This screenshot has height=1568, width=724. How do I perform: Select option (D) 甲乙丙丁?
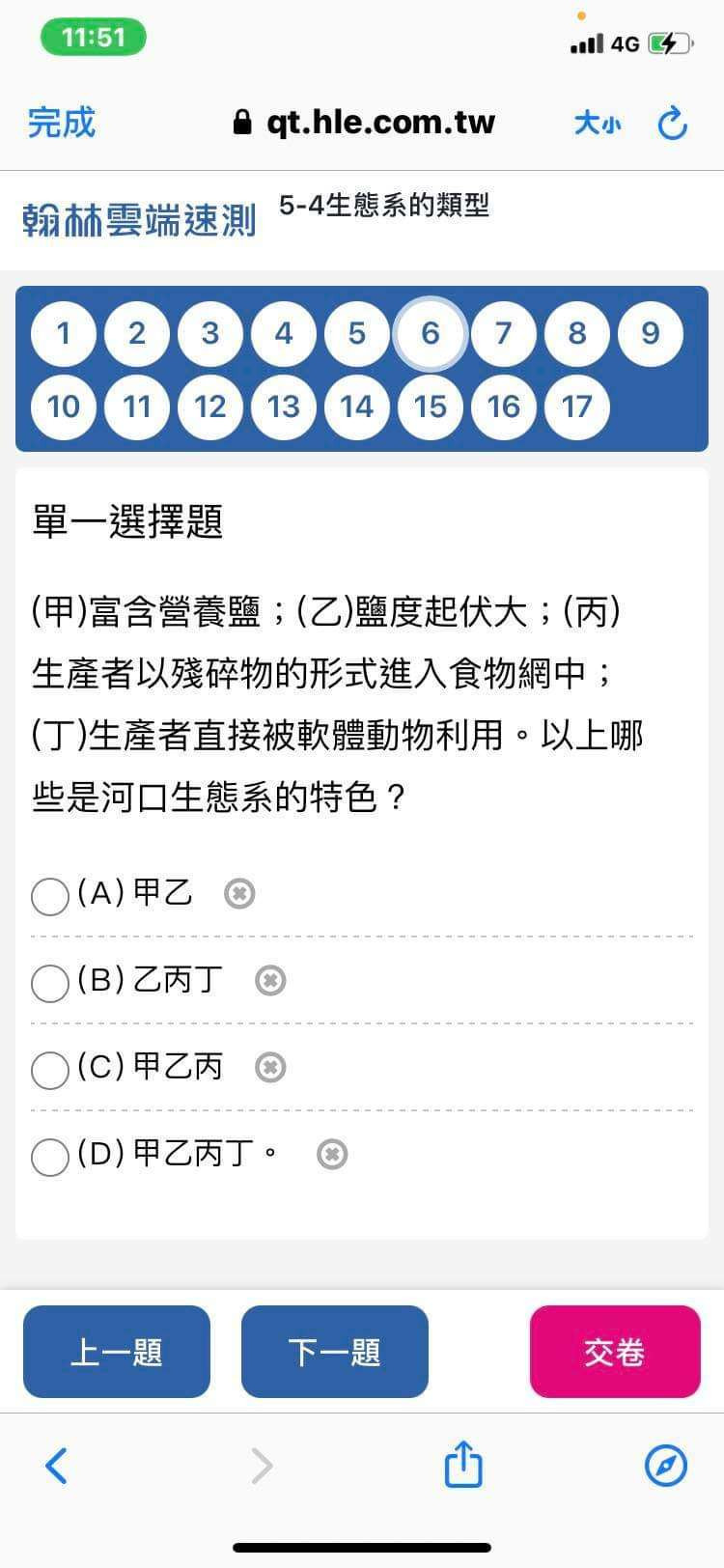(50, 1157)
